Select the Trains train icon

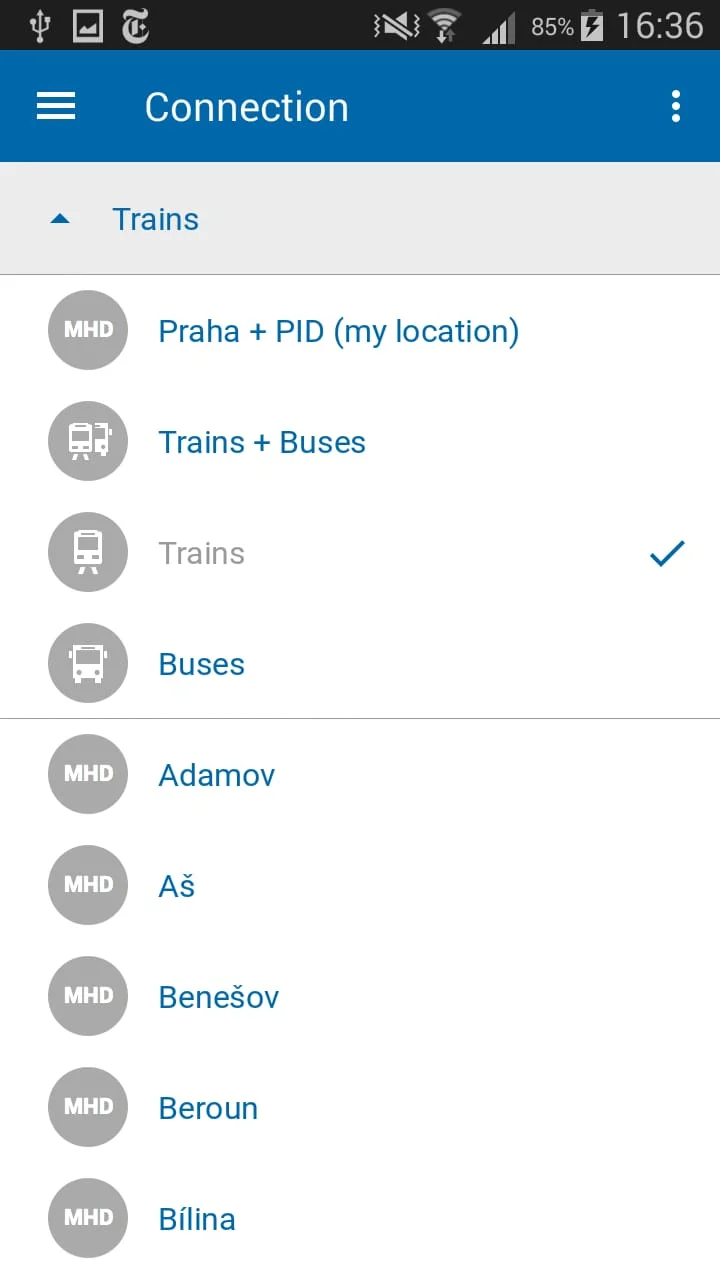(87, 552)
